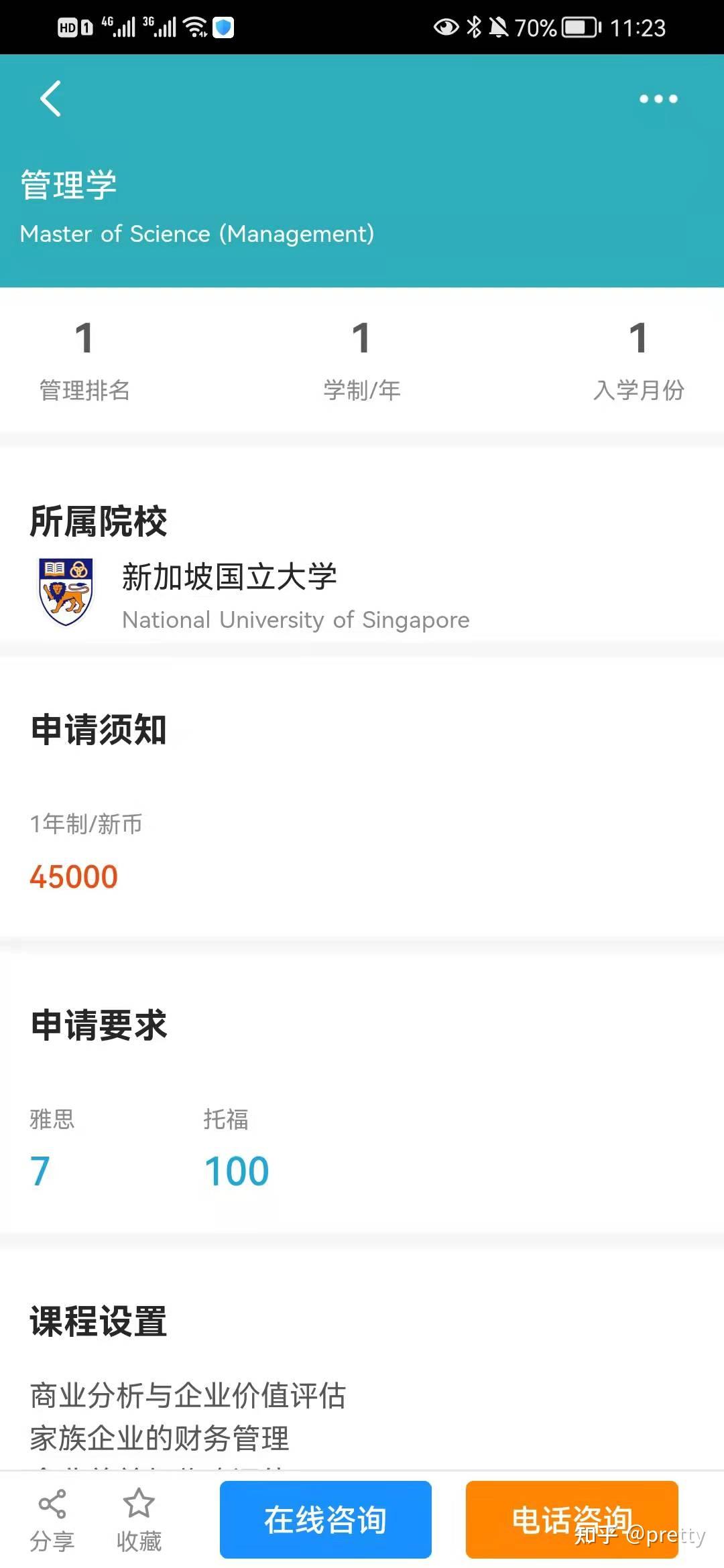This screenshot has height=1568, width=724.
Task: Go back using the top-left arrow
Action: click(x=51, y=99)
